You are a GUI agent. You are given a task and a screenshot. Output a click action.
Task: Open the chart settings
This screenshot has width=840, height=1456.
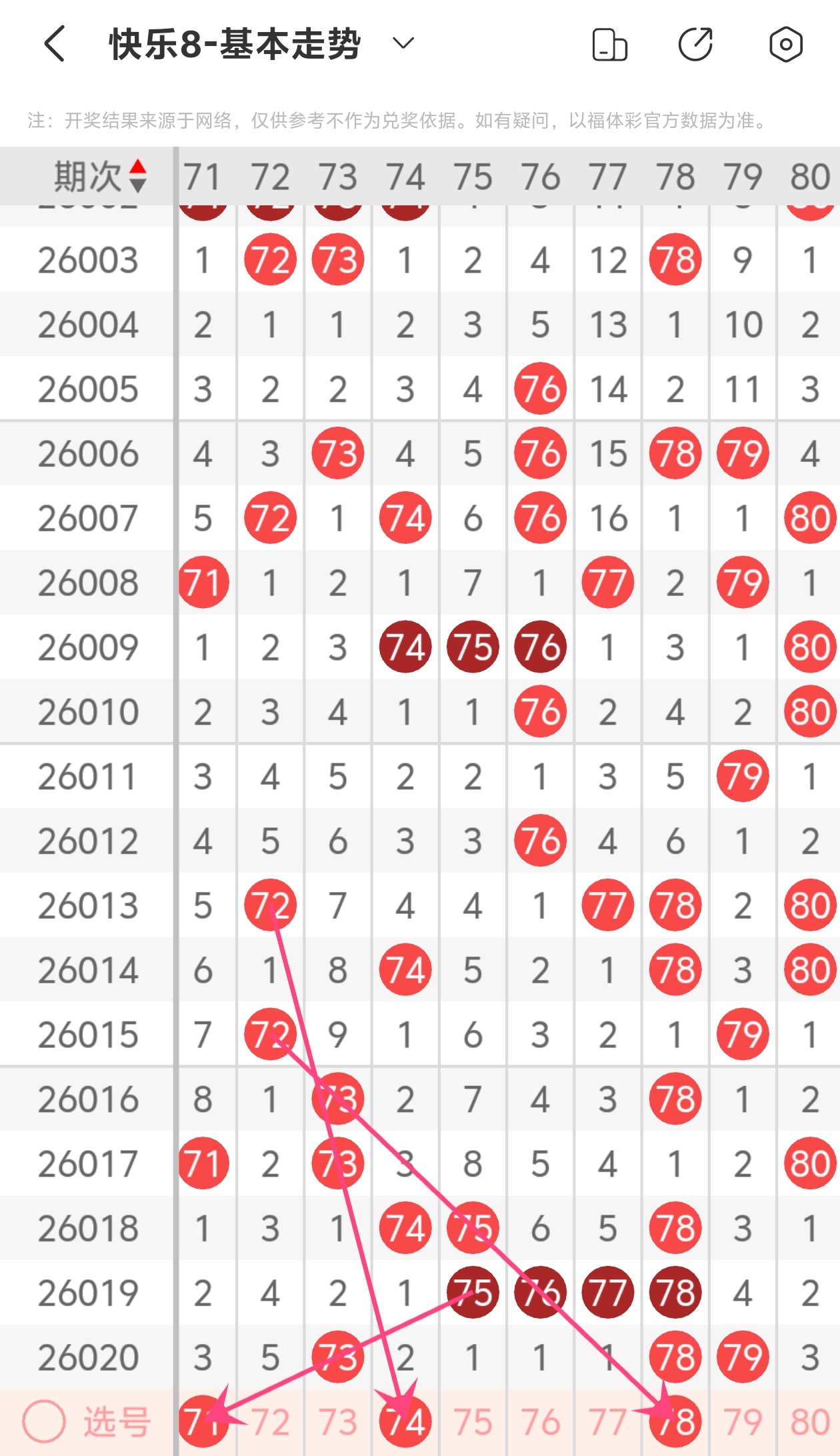click(x=785, y=45)
